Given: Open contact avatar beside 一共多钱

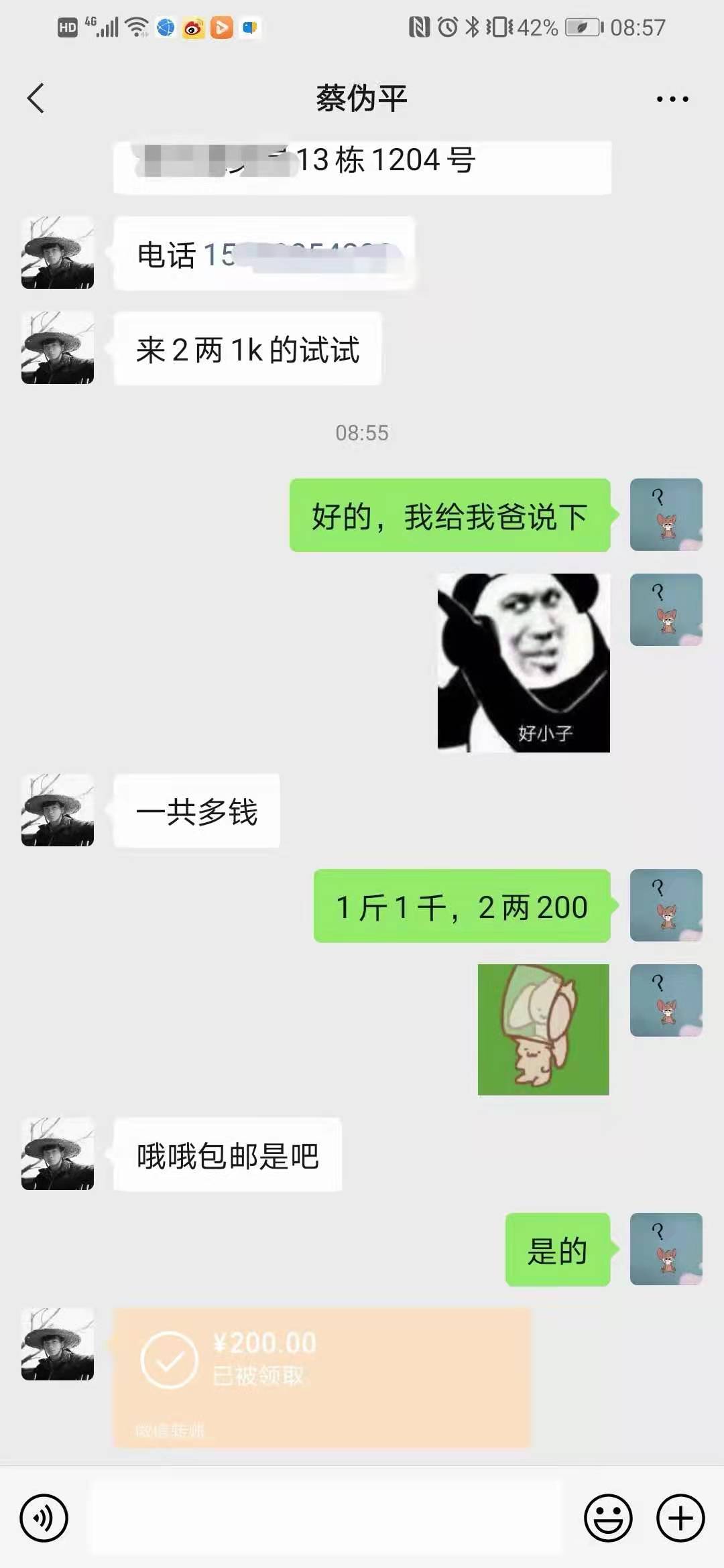Looking at the screenshot, I should 58,810.
